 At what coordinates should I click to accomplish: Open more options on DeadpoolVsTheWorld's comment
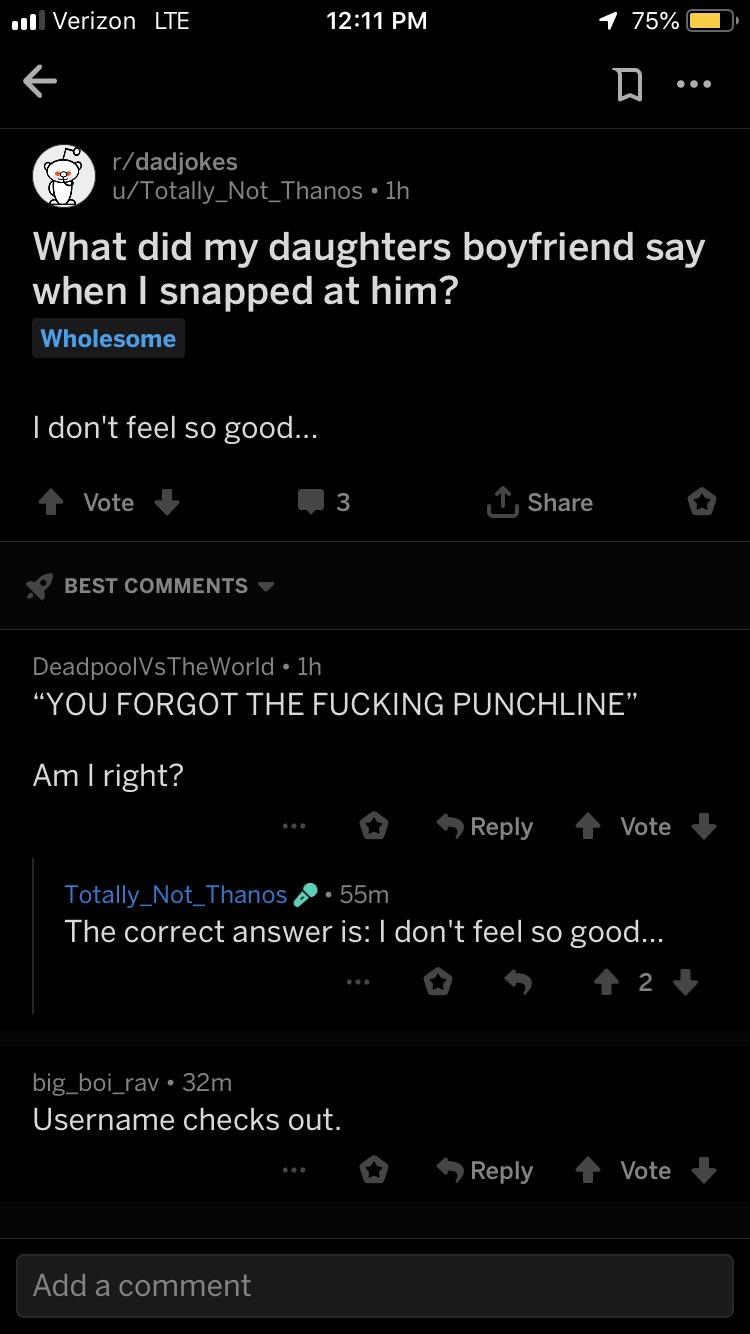pos(293,827)
